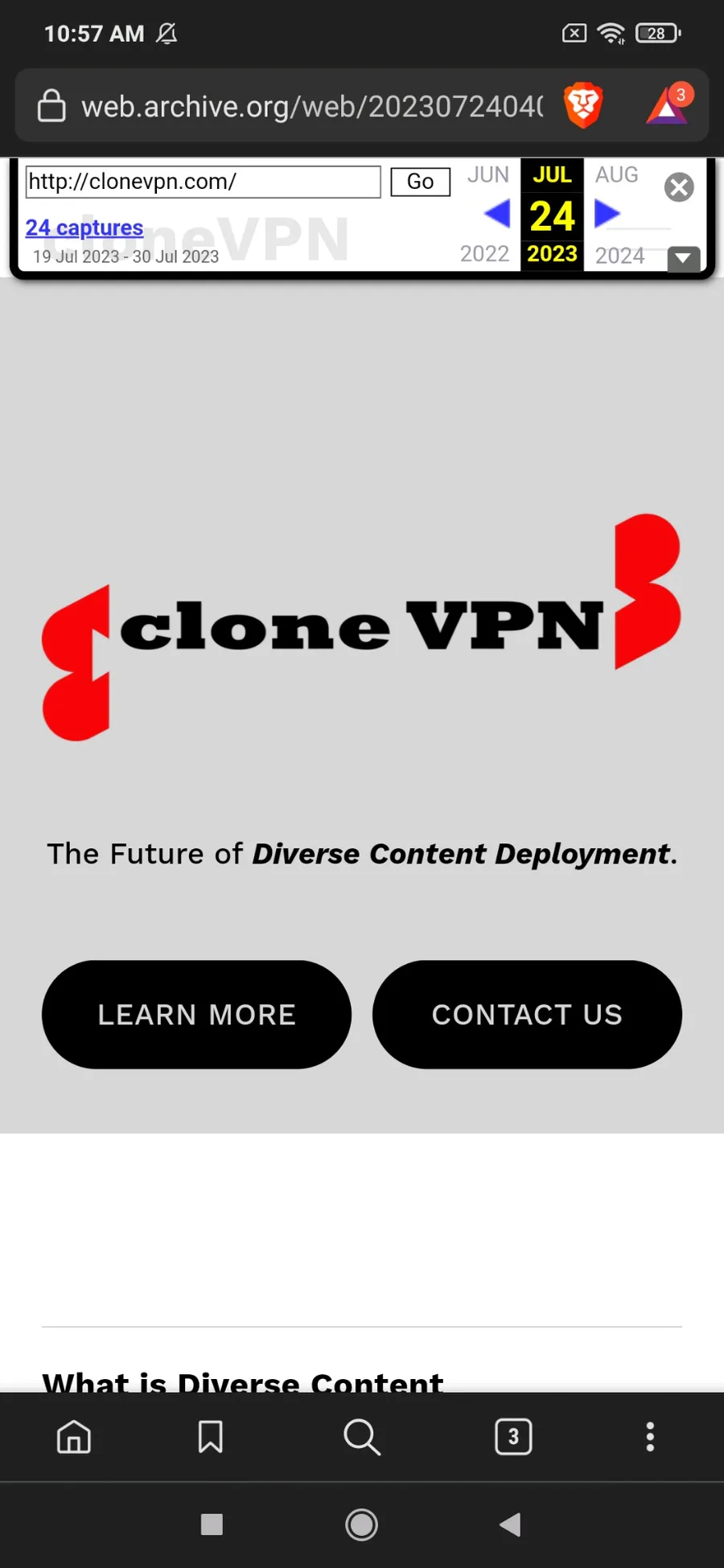Screen dimensions: 724x1568
Task: Open browser search
Action: pos(362,1436)
